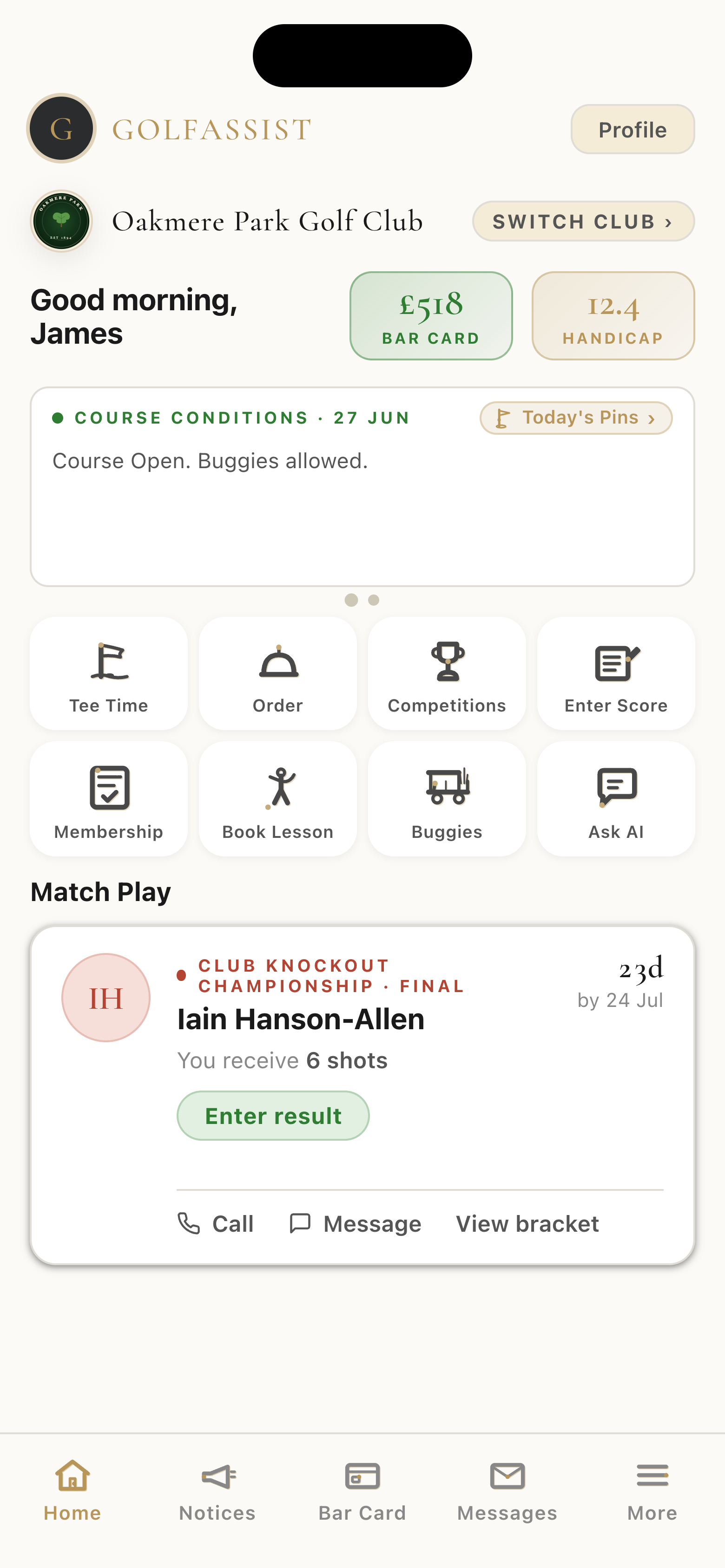The height and width of the screenshot is (1568, 725).
Task: Open Membership
Action: coord(108,798)
